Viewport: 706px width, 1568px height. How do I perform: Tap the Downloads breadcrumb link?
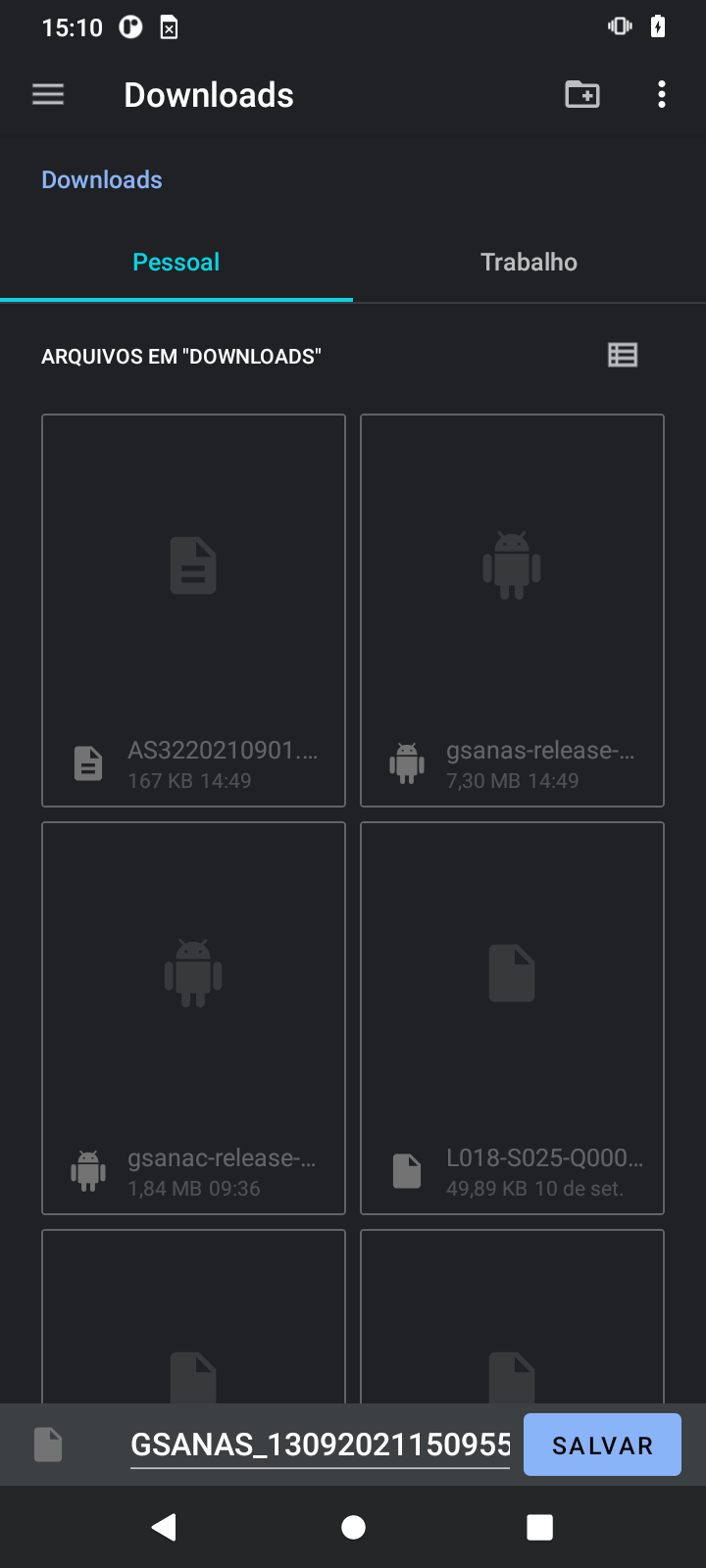pos(102,179)
